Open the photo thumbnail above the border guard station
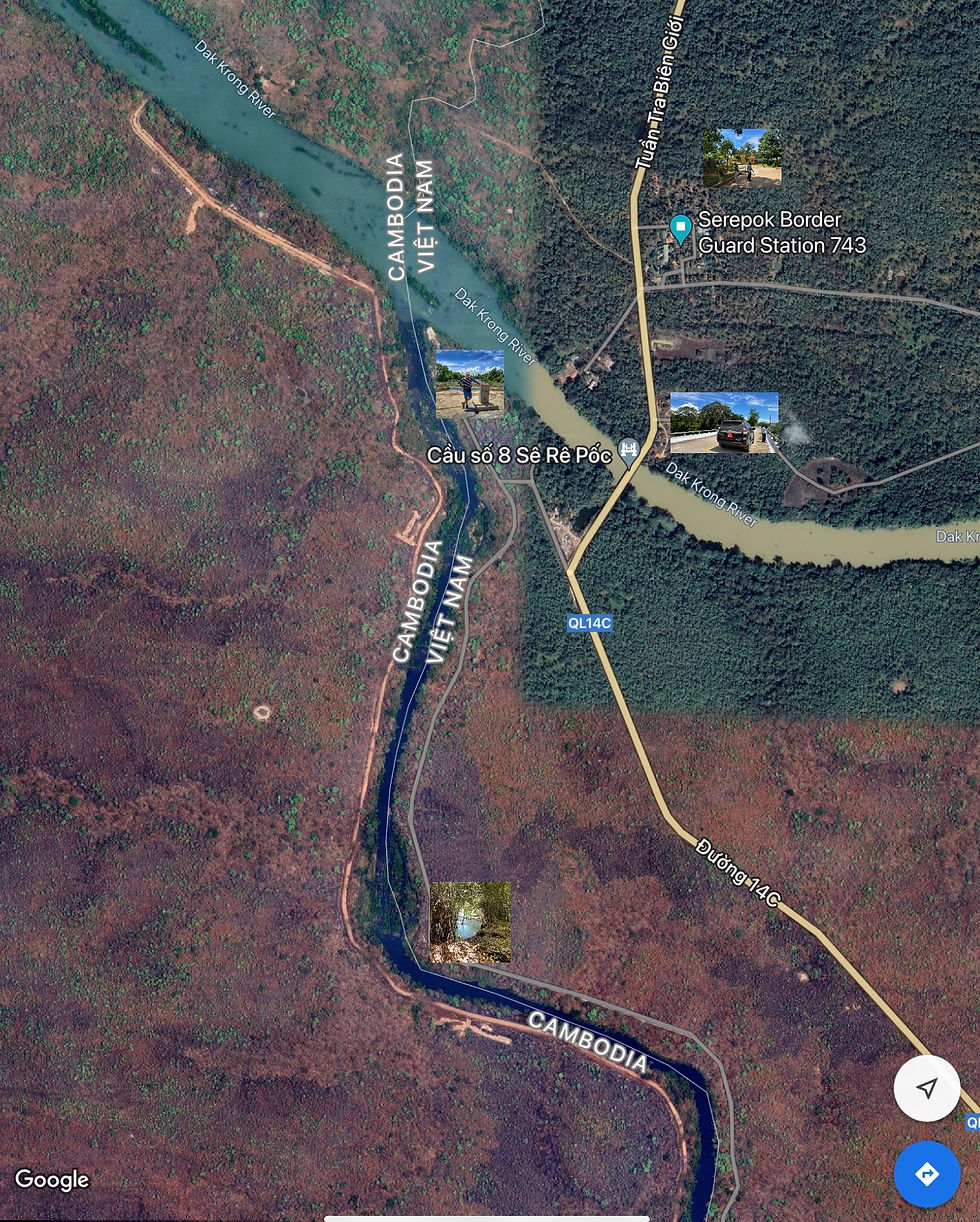The height and width of the screenshot is (1222, 980). pyautogui.click(x=741, y=158)
